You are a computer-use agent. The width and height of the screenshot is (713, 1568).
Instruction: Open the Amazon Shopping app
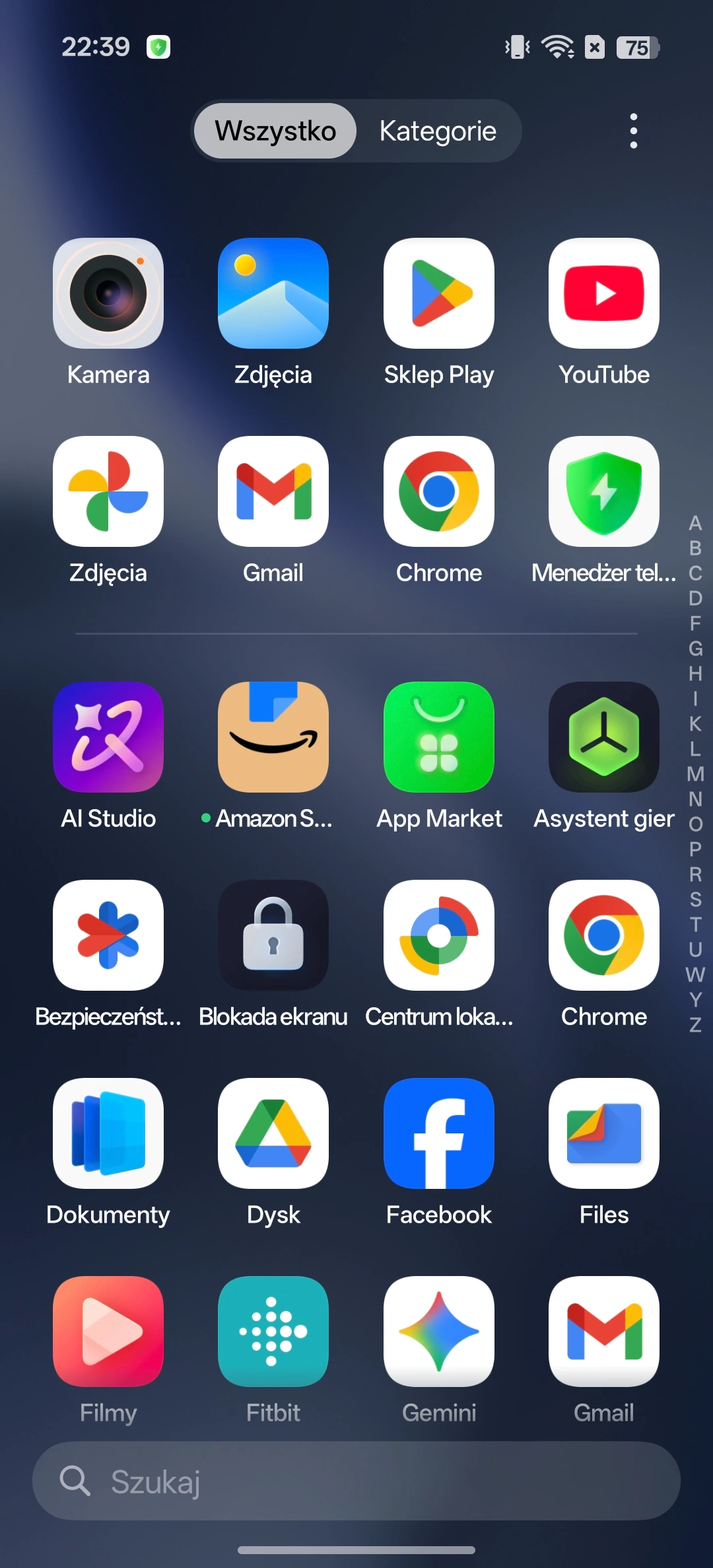click(x=273, y=738)
